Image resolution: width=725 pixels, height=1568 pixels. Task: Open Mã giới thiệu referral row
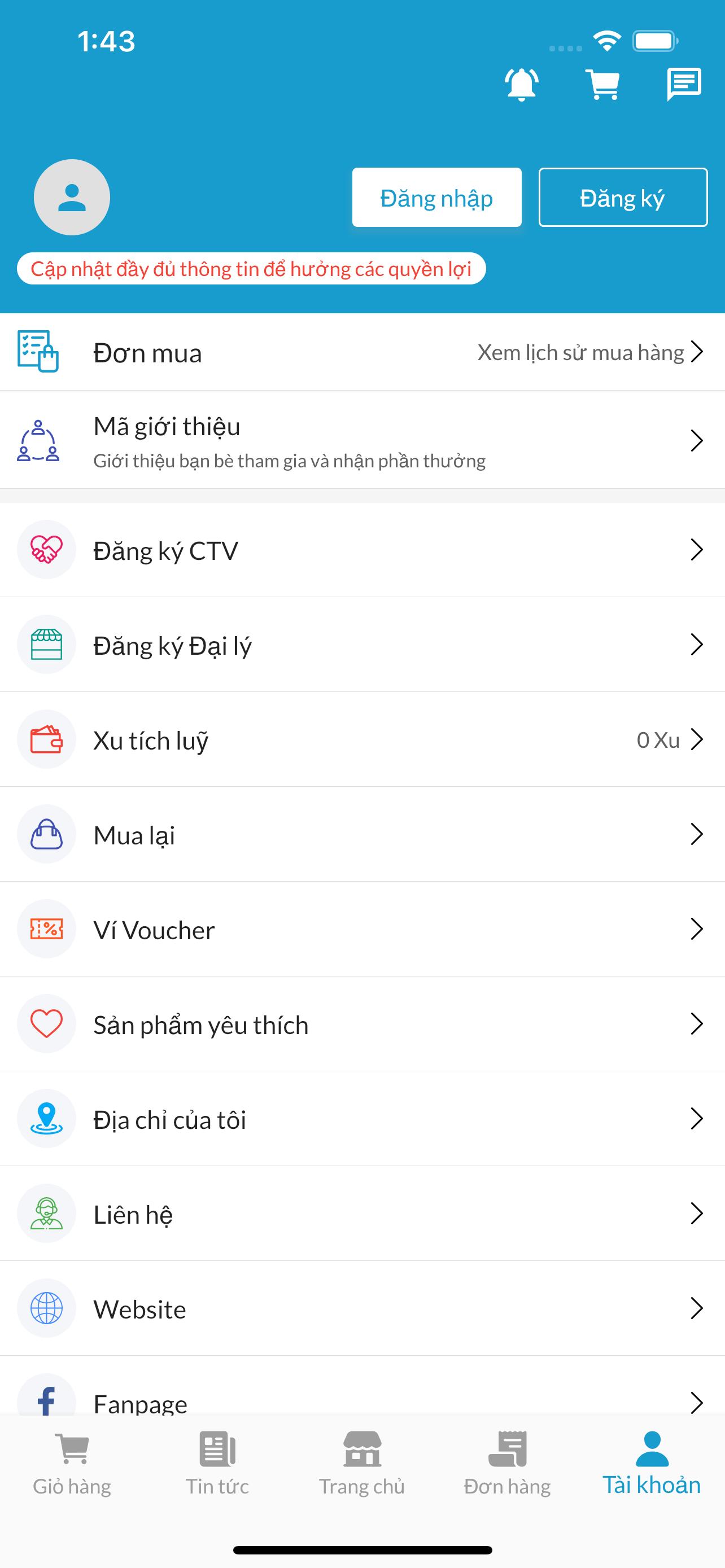click(362, 440)
